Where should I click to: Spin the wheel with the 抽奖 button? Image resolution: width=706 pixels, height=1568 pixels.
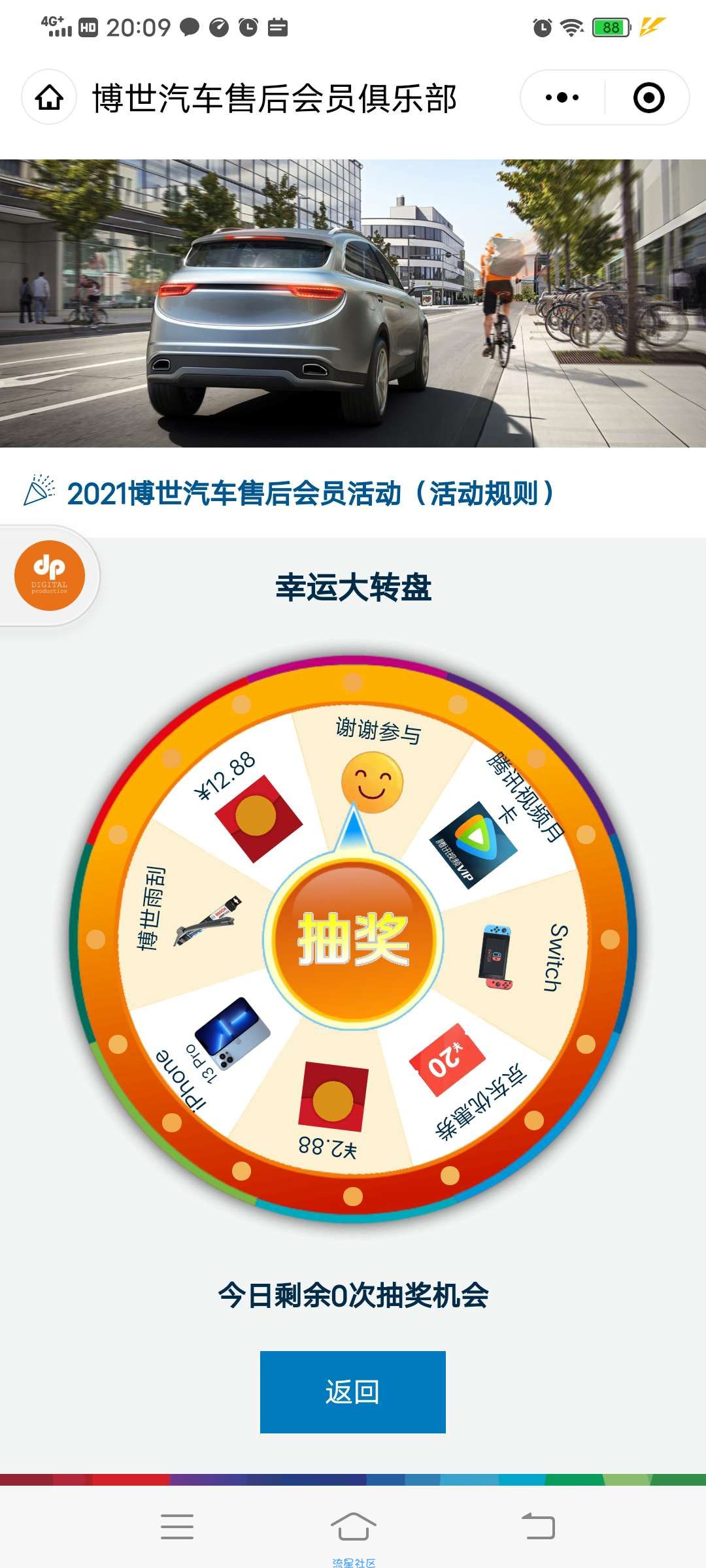pyautogui.click(x=353, y=939)
